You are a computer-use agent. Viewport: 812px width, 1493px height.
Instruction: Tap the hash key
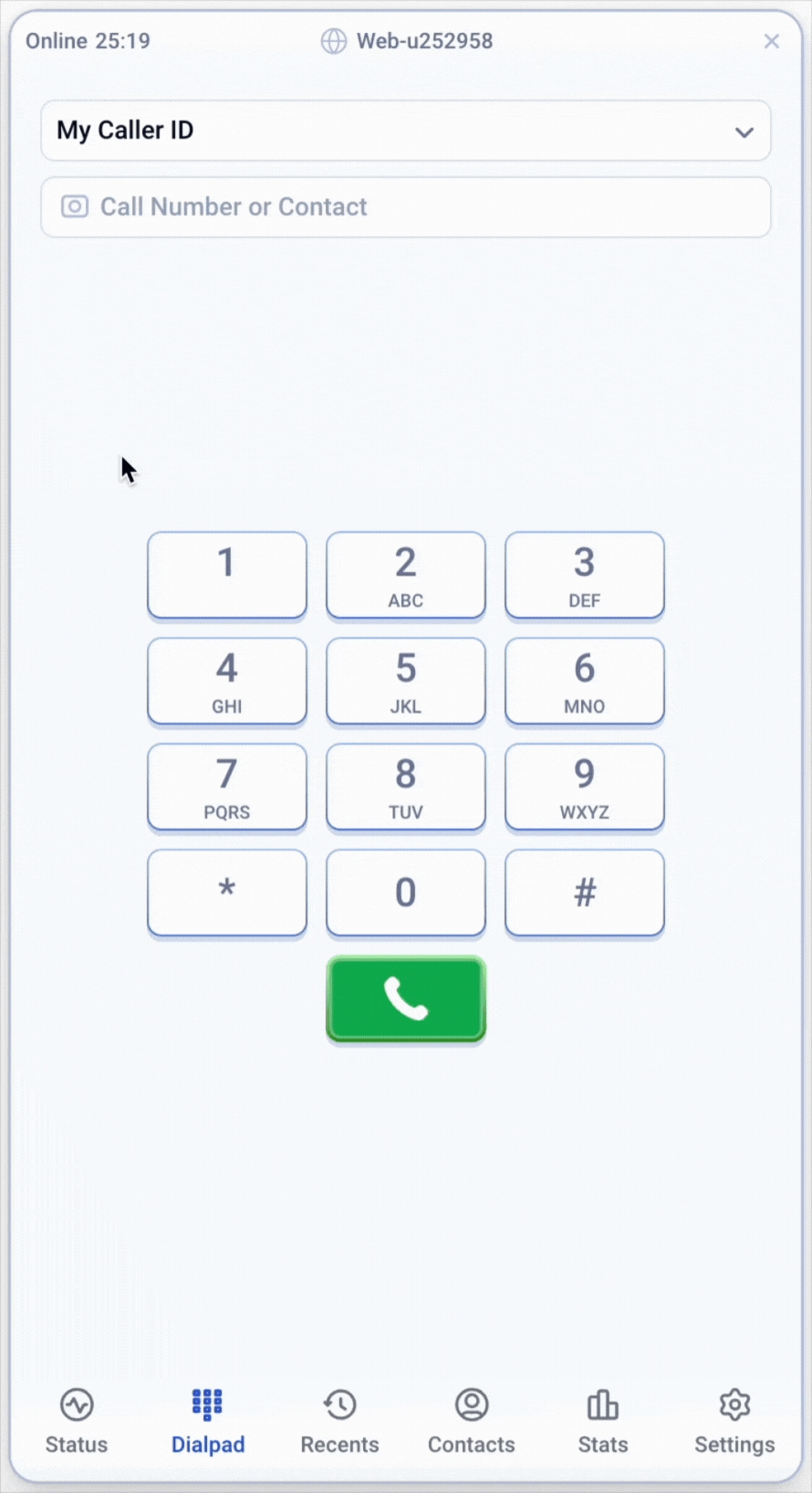(x=584, y=893)
